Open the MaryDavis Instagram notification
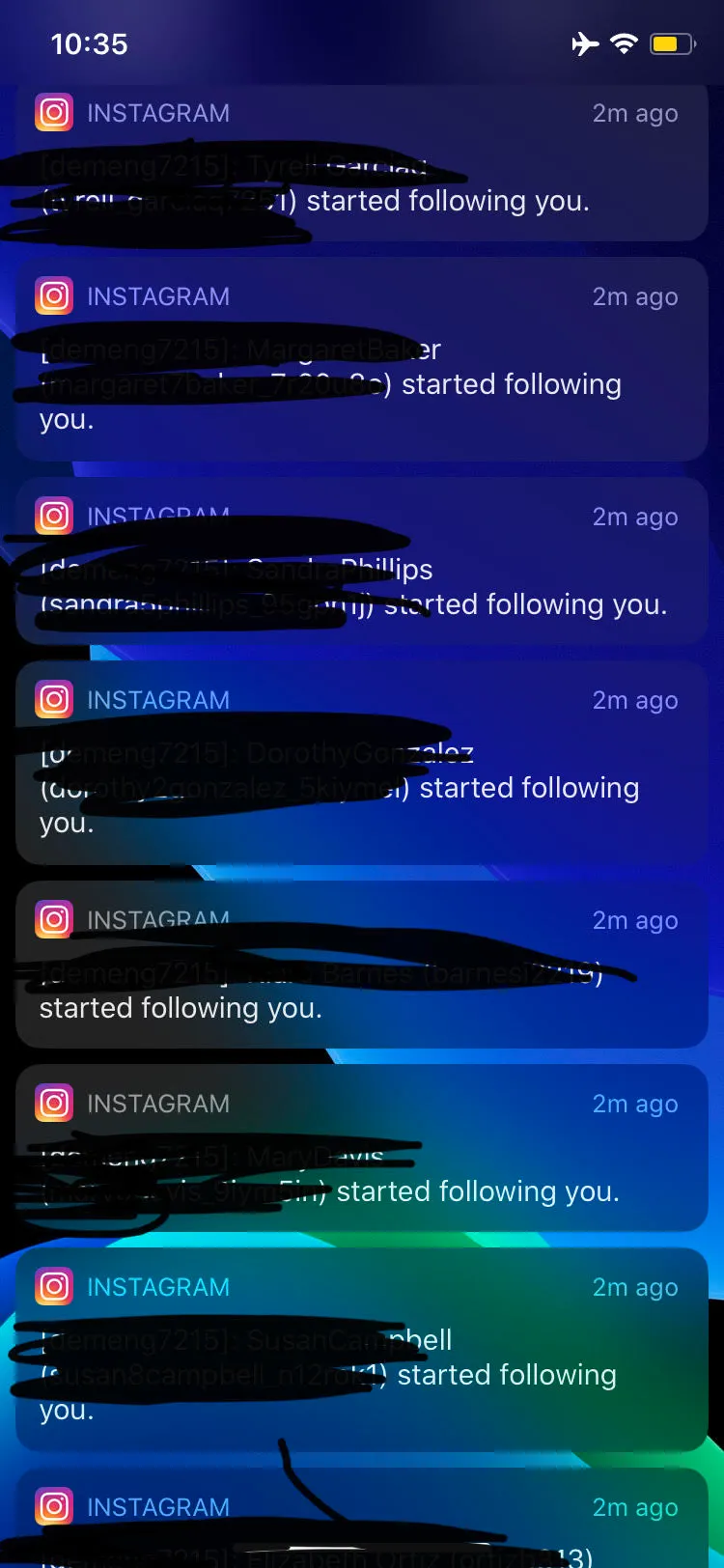The width and height of the screenshot is (724, 1568). (362, 1147)
